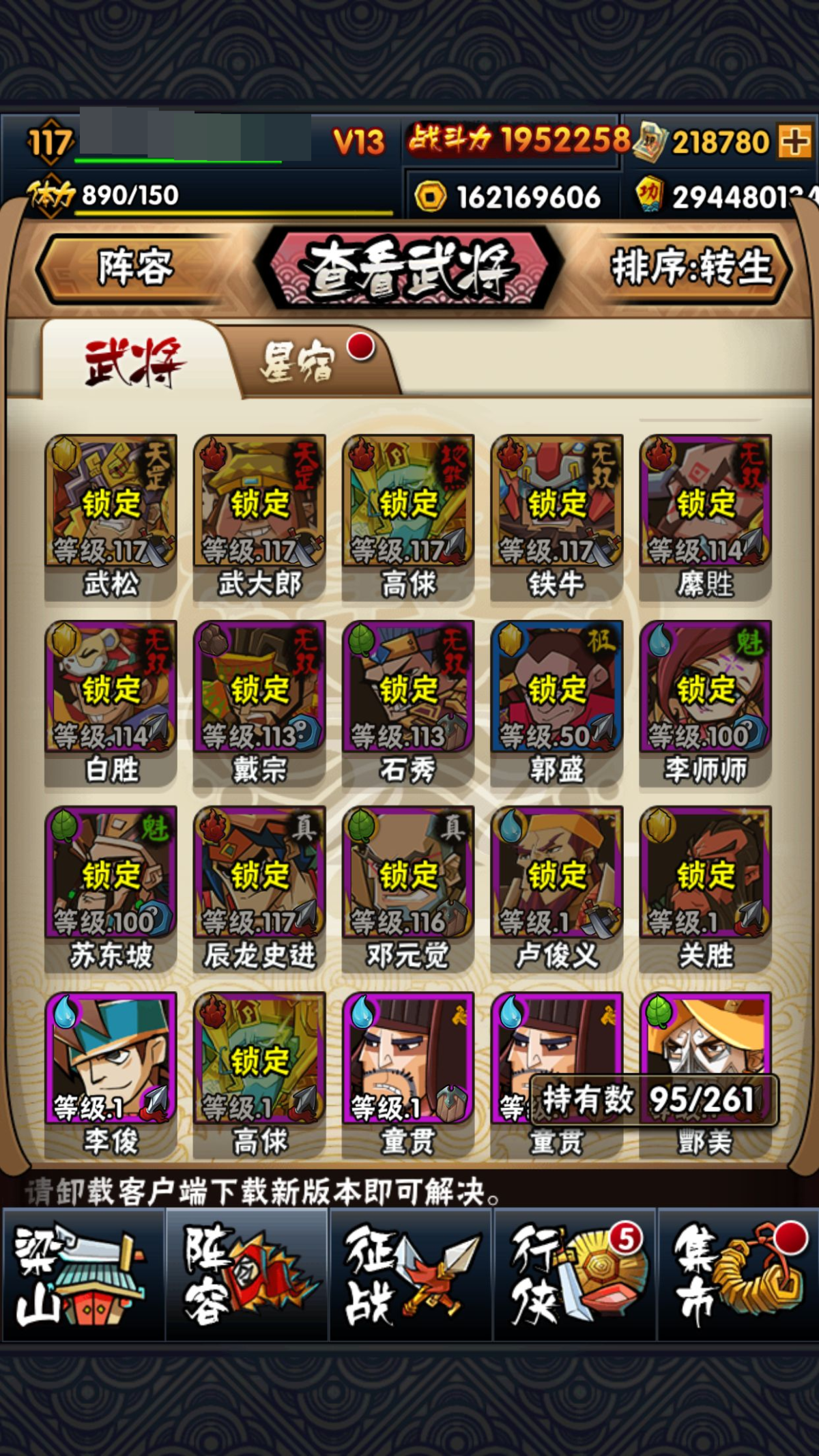Image resolution: width=819 pixels, height=1456 pixels.
Task: Tap the plus icon to add currency
Action: (x=794, y=142)
